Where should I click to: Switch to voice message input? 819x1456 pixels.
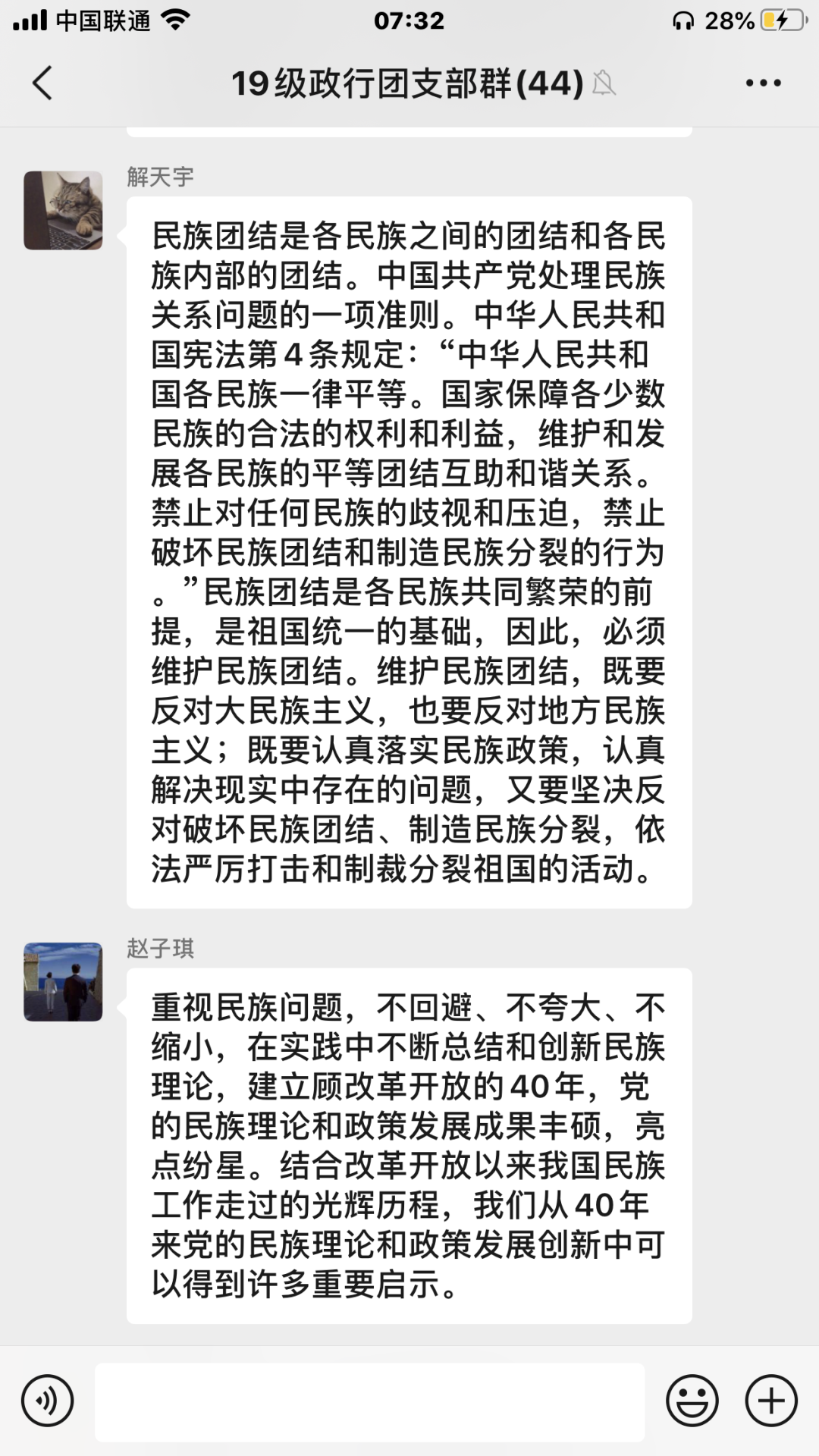[x=47, y=1401]
